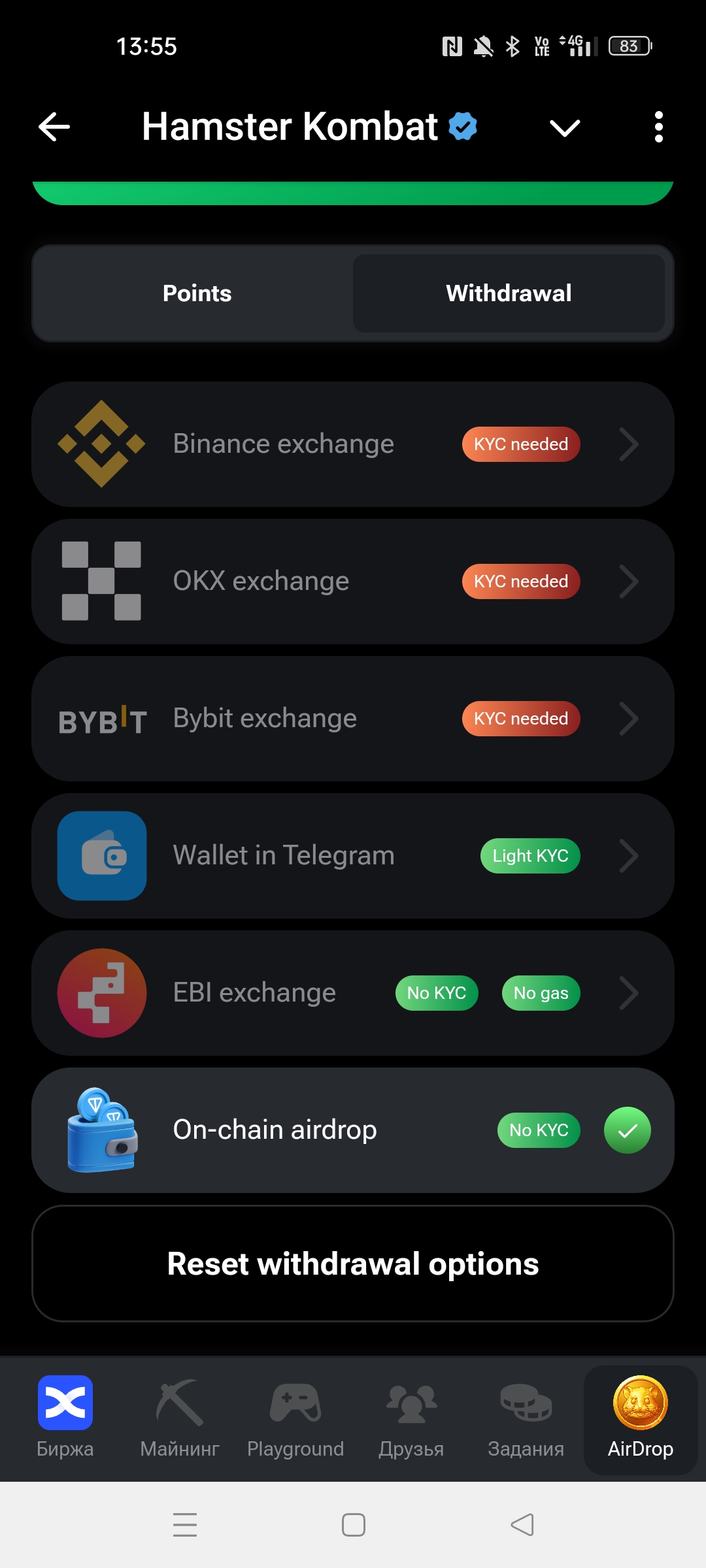Image resolution: width=706 pixels, height=1568 pixels.
Task: Select Bybit exchange for withdrawal
Action: [x=352, y=719]
